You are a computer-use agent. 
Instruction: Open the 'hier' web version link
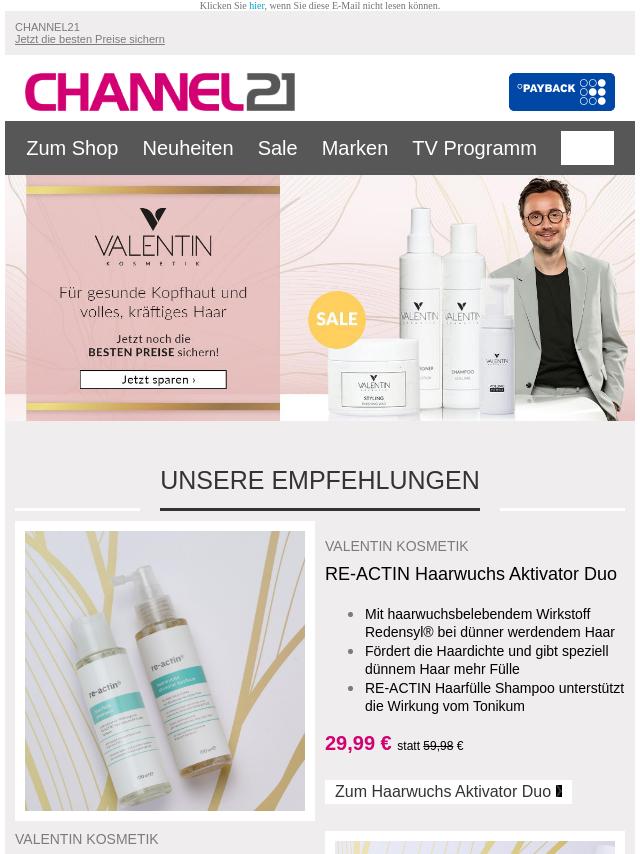[256, 6]
